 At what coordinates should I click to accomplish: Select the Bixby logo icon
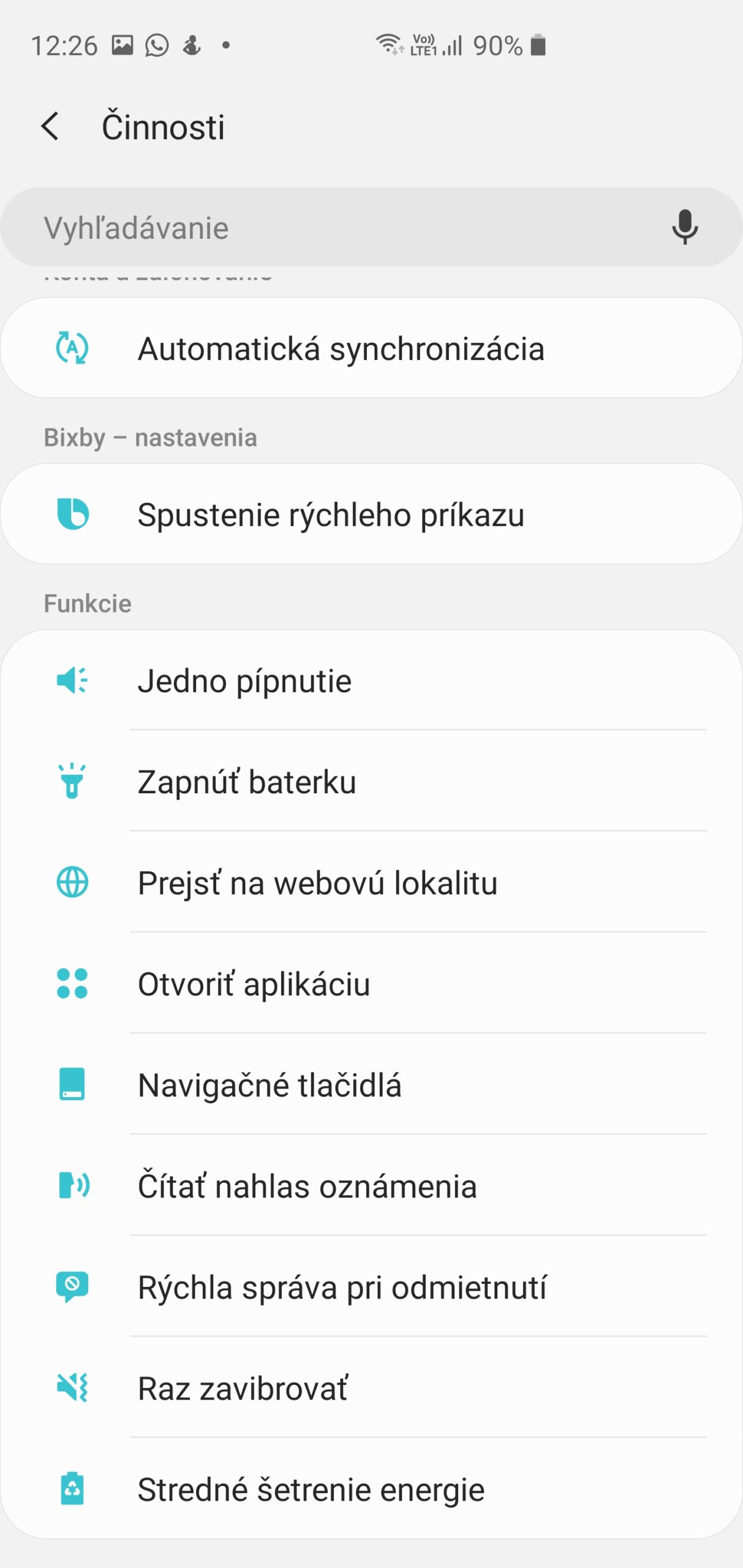72,514
